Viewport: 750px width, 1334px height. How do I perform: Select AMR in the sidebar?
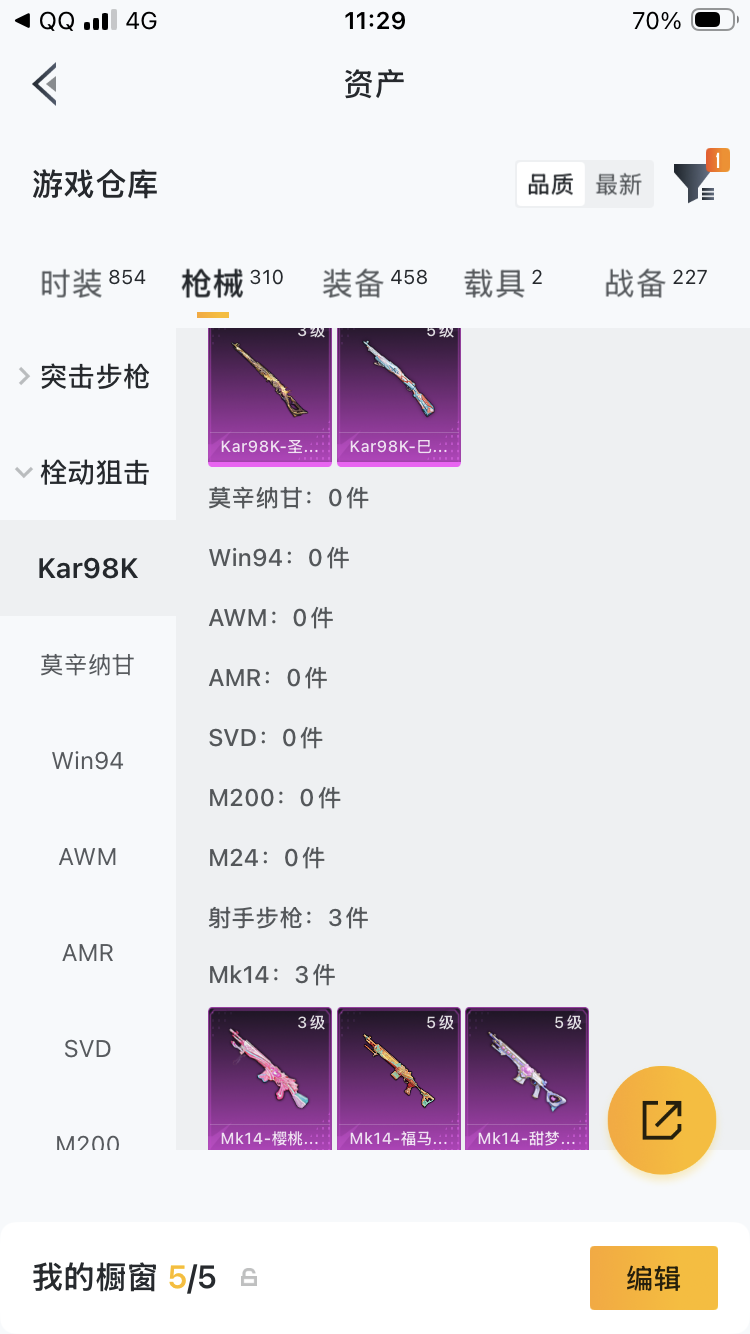tap(88, 952)
